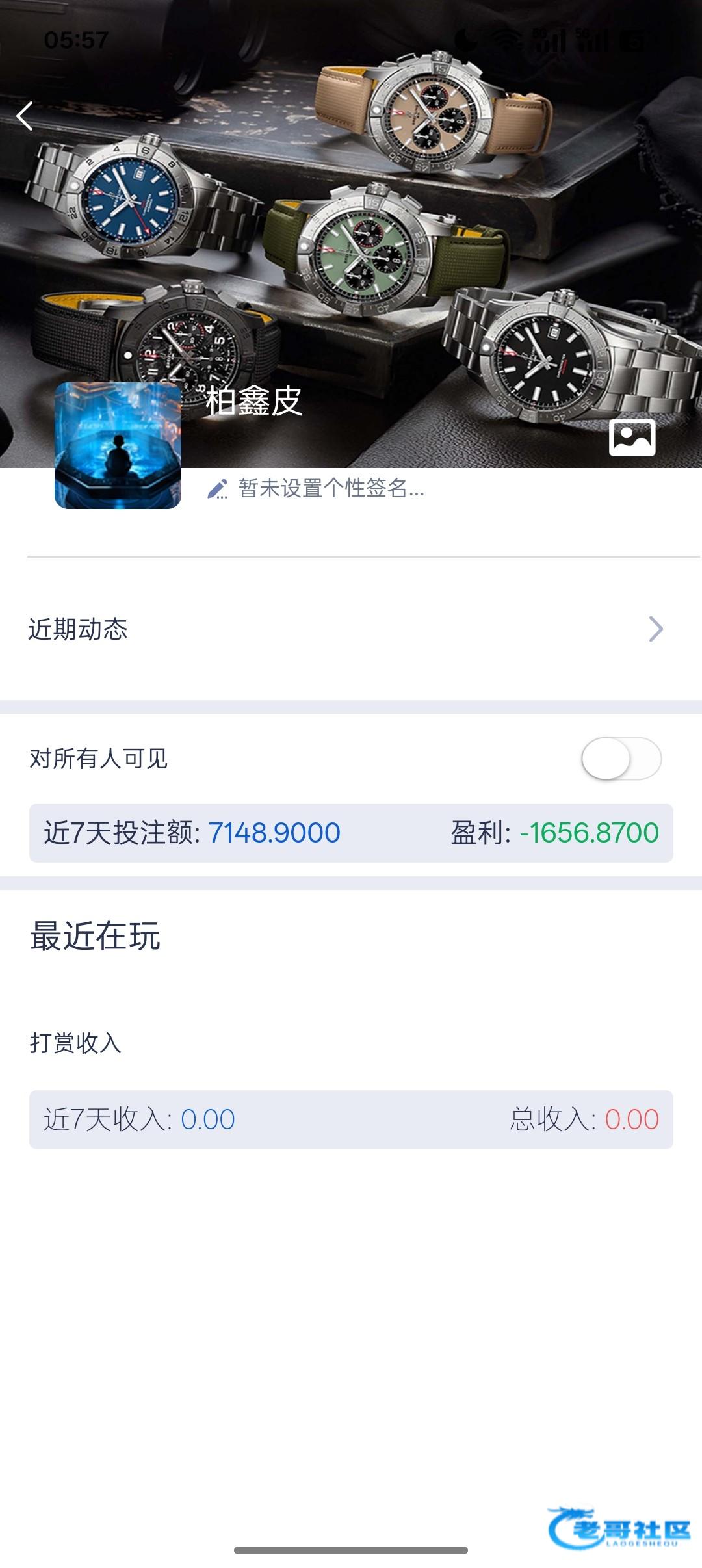702x1568 pixels.
Task: Change the cover background image
Action: [632, 438]
